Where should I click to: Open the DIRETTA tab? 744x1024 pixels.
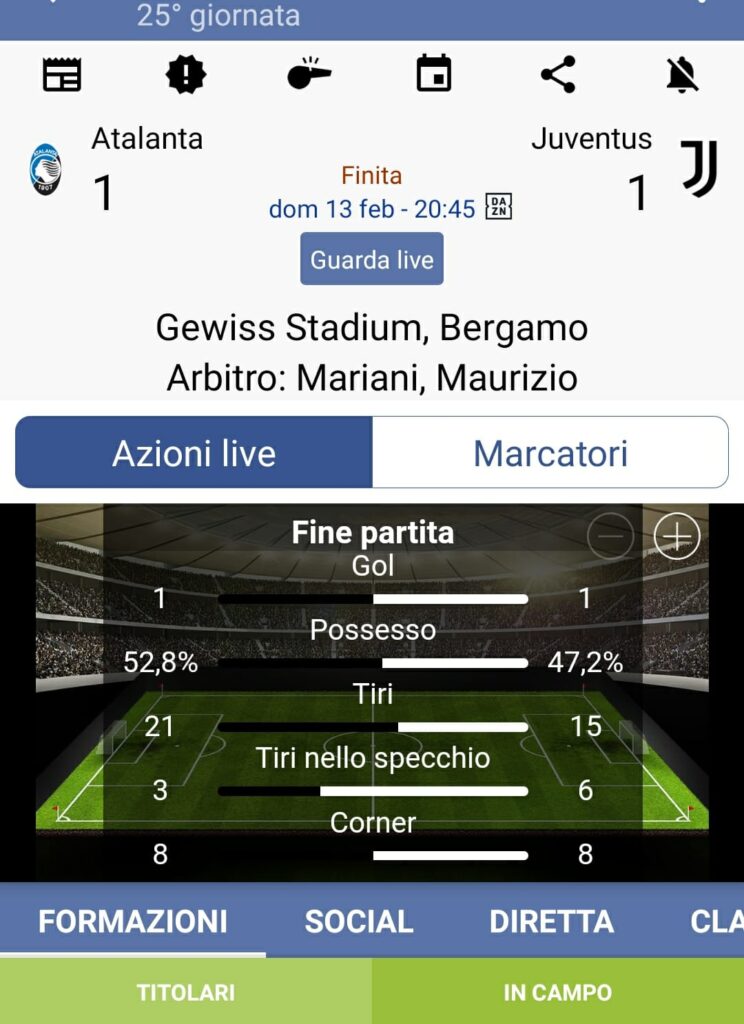551,921
